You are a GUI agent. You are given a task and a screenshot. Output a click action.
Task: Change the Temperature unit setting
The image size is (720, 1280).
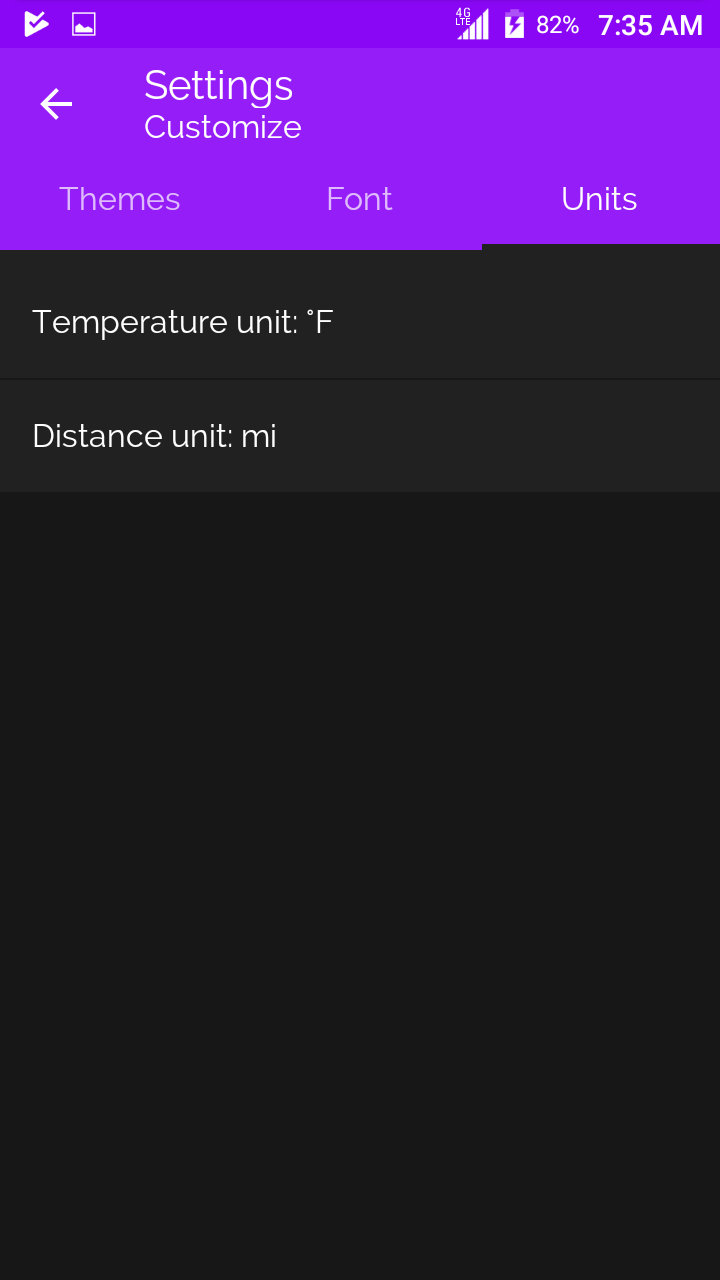360,322
